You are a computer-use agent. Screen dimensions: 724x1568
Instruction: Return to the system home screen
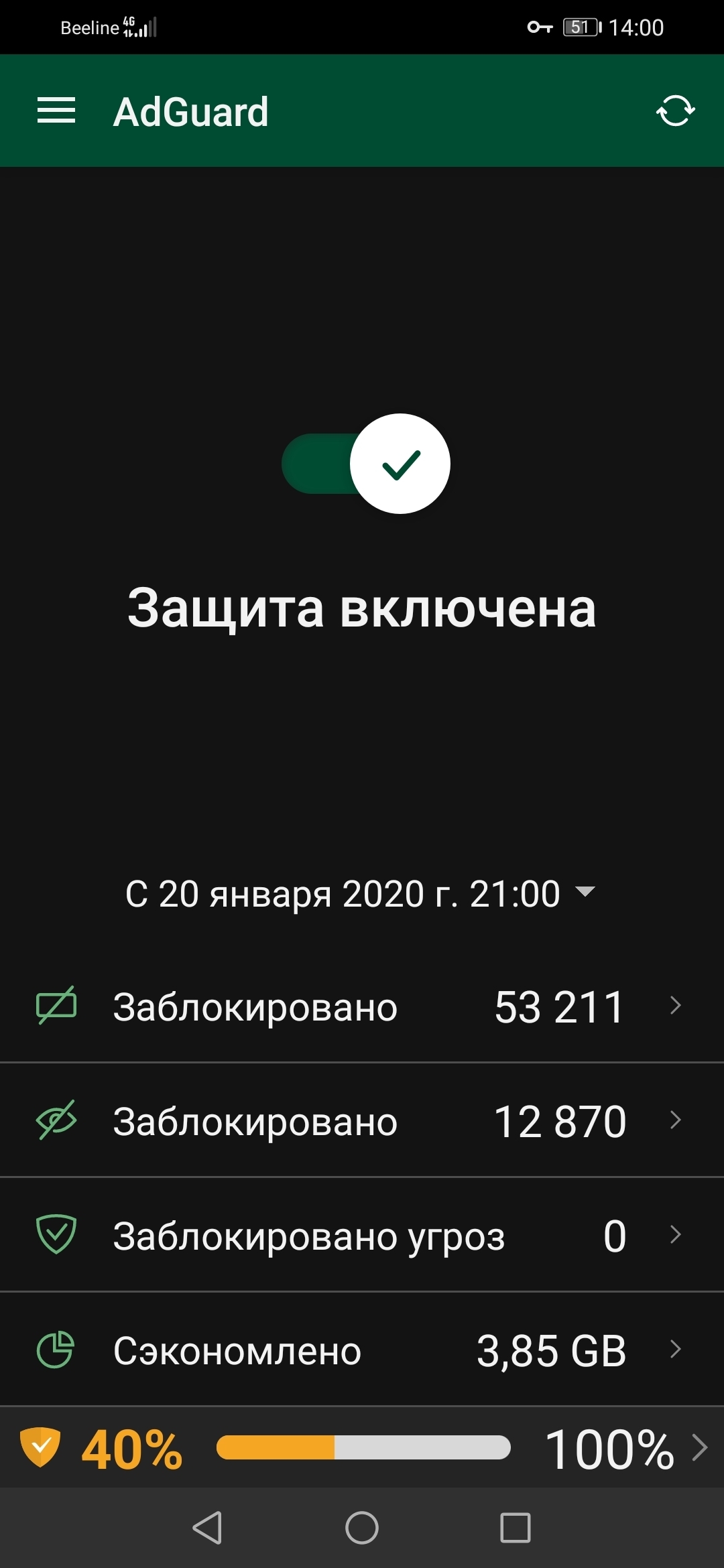(362, 1528)
